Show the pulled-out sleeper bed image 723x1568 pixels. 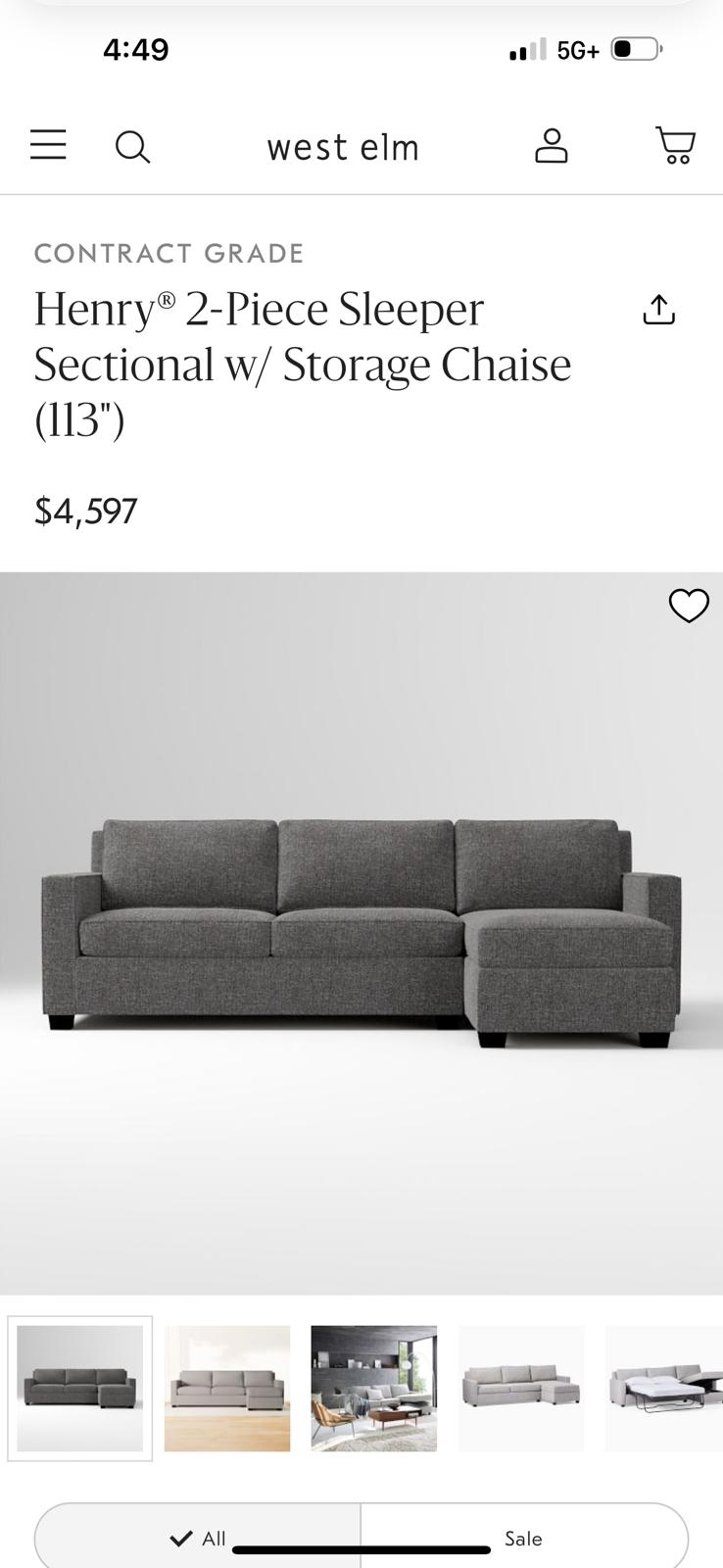coord(664,1388)
